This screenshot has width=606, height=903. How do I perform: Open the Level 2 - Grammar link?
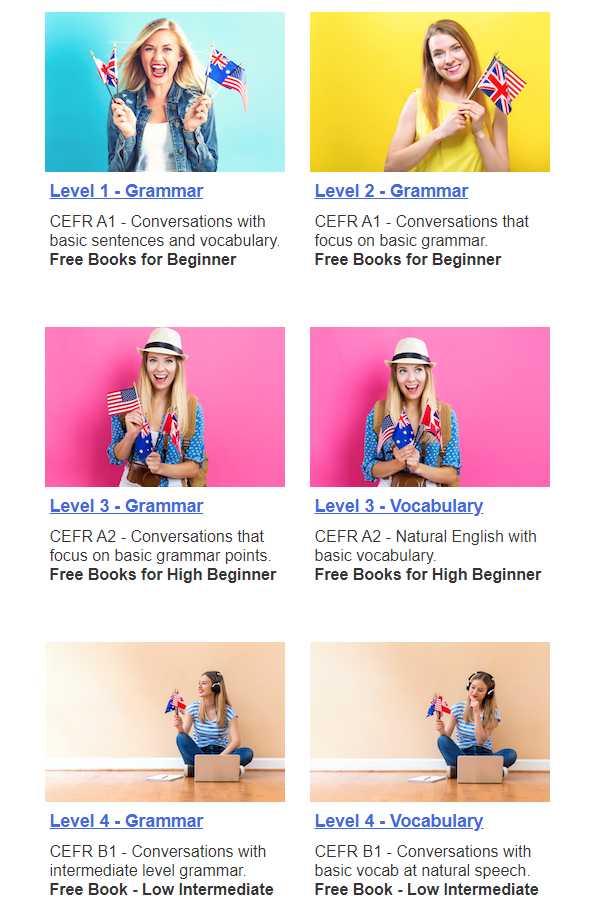pos(391,191)
